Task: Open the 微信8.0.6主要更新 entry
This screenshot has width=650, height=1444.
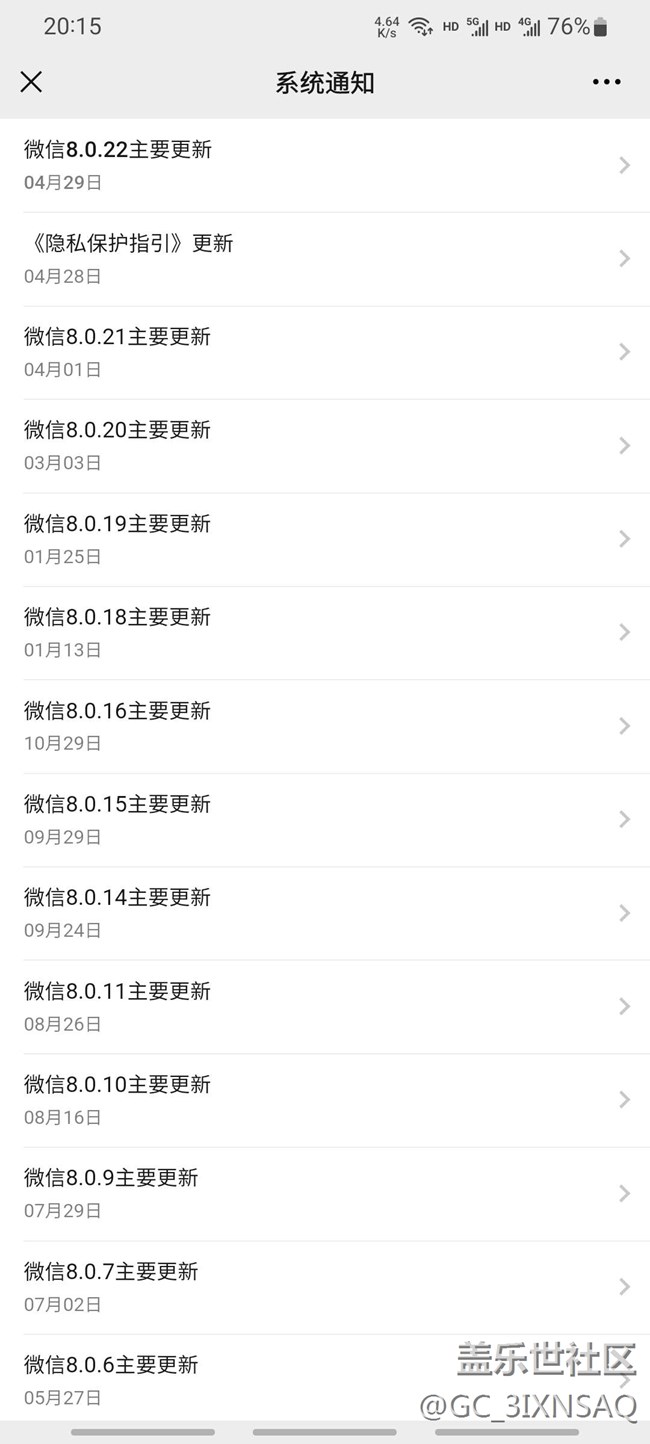Action: [325, 1378]
